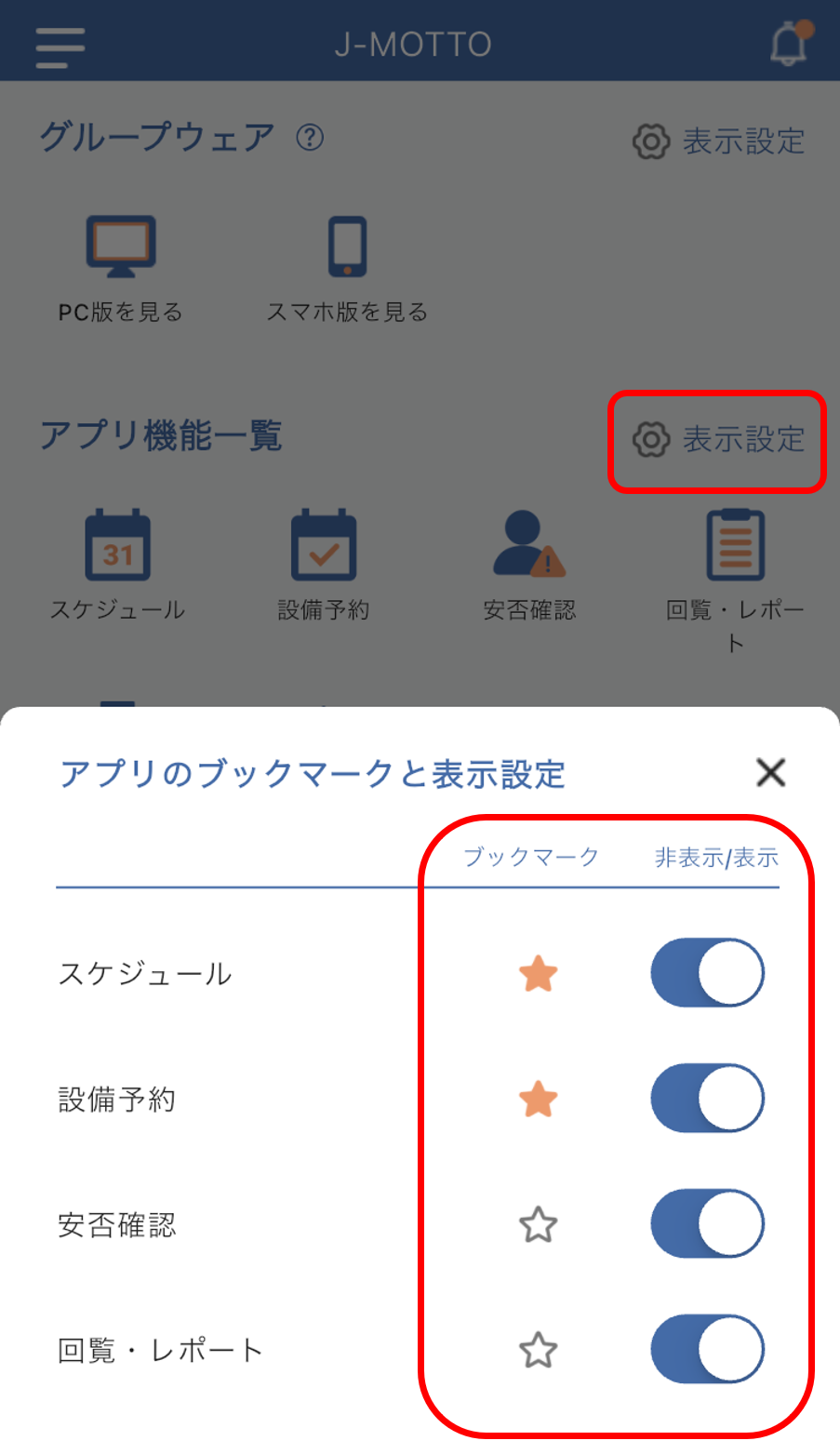
Task: Bookmark 安否確認 with its star
Action: click(538, 1225)
